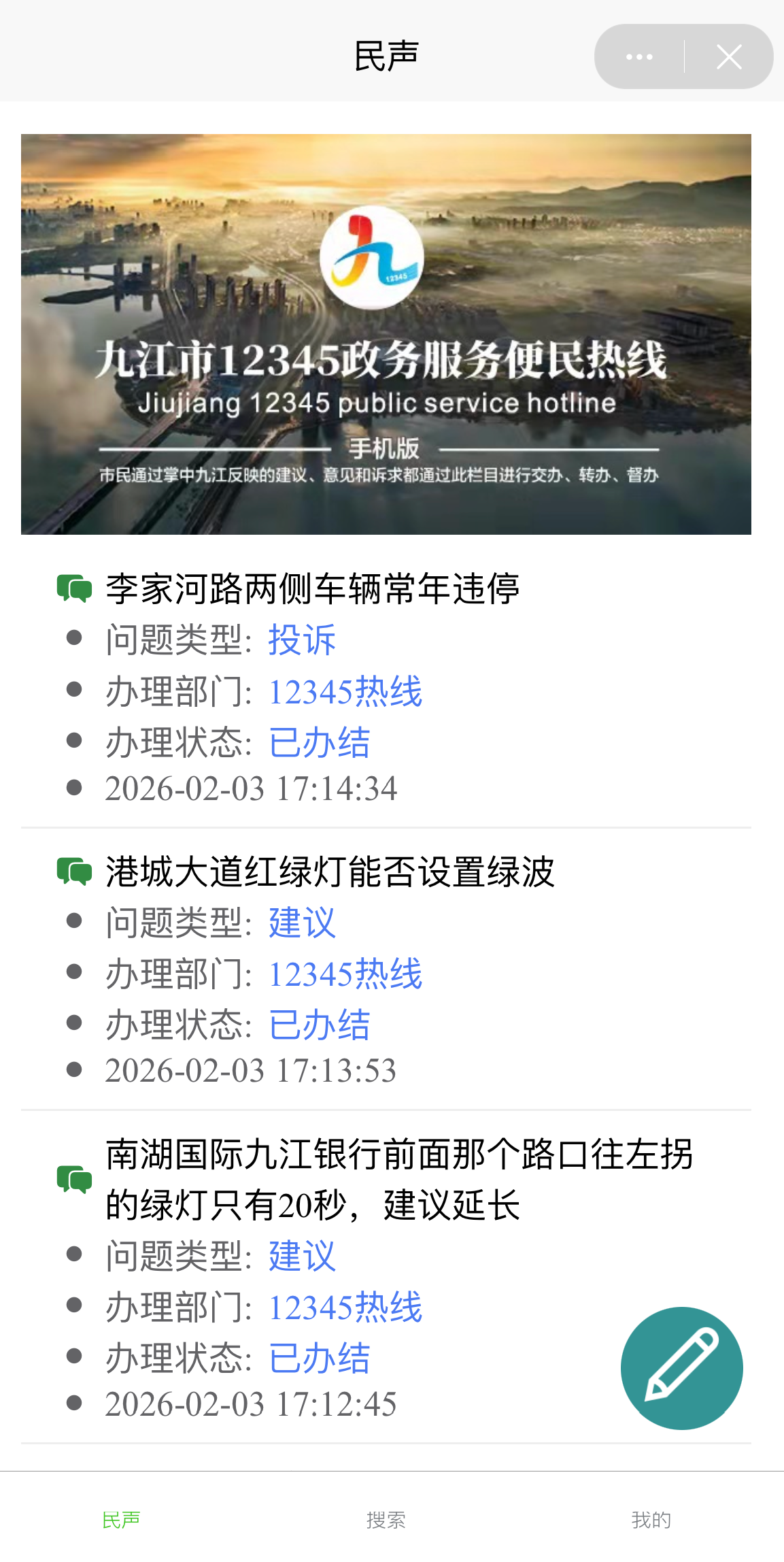This screenshot has height=1562, width=784.
Task: View the 港城大道红绿灯能否设置绿波 suggestion
Action: 330,872
